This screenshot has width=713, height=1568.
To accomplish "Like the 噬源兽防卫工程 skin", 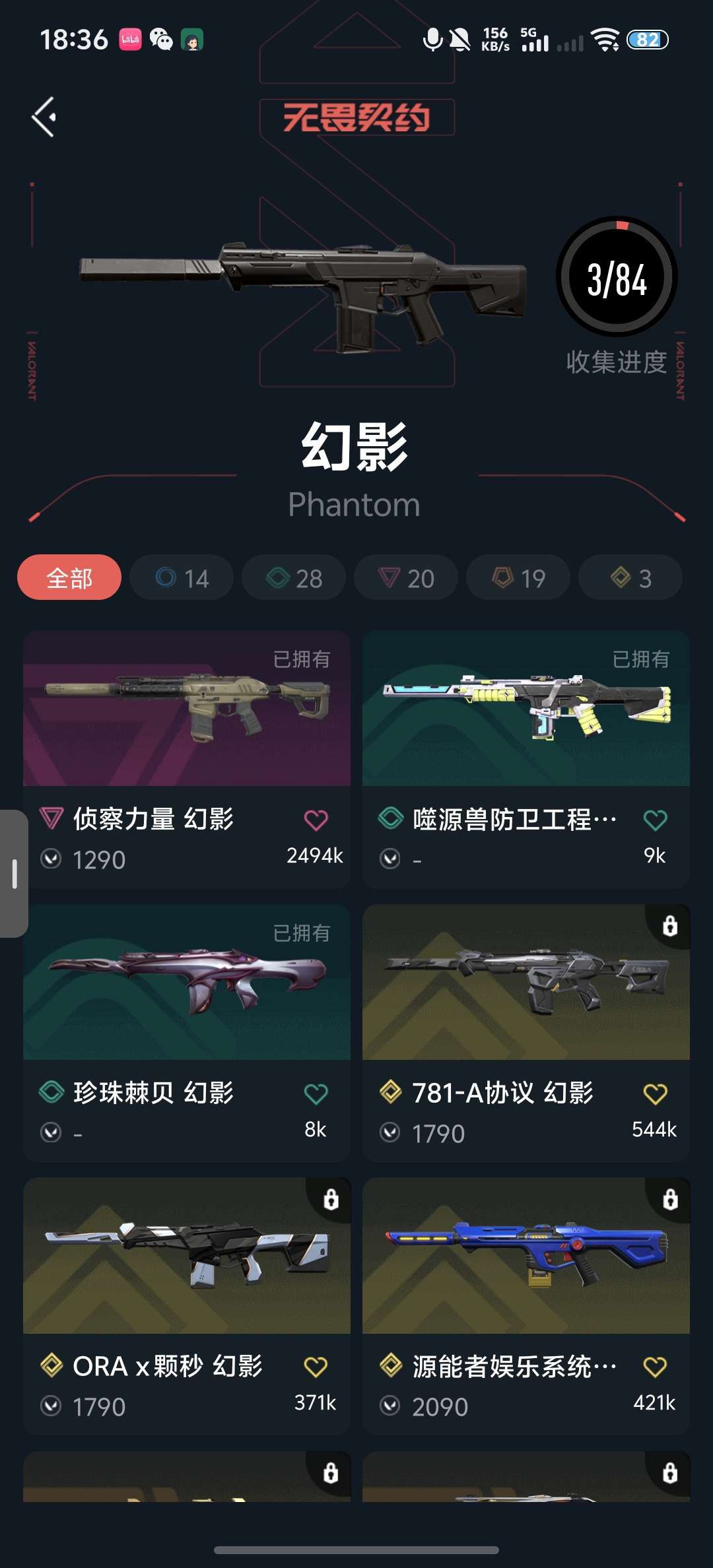I will click(x=655, y=820).
